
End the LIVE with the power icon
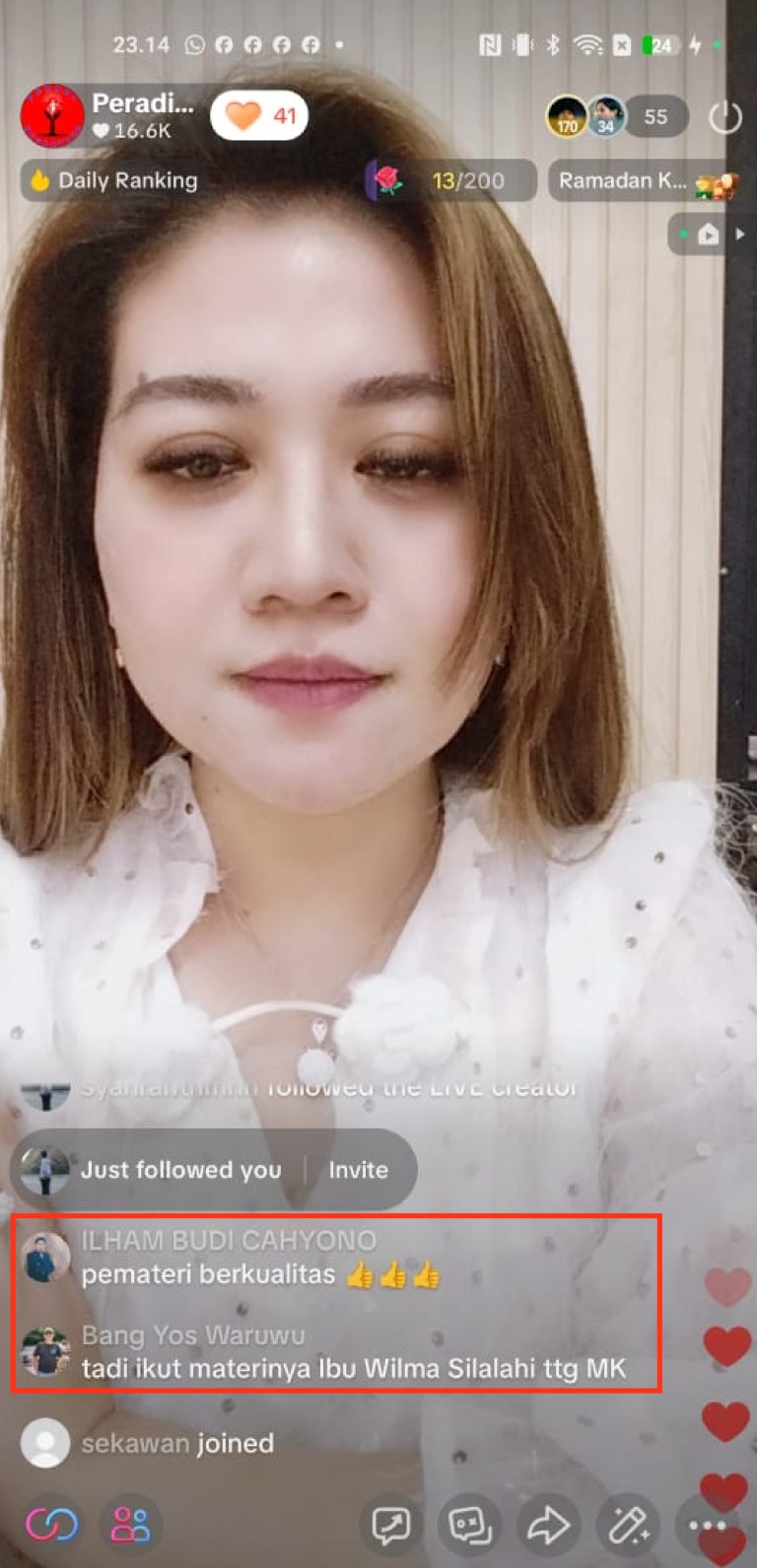click(x=725, y=117)
